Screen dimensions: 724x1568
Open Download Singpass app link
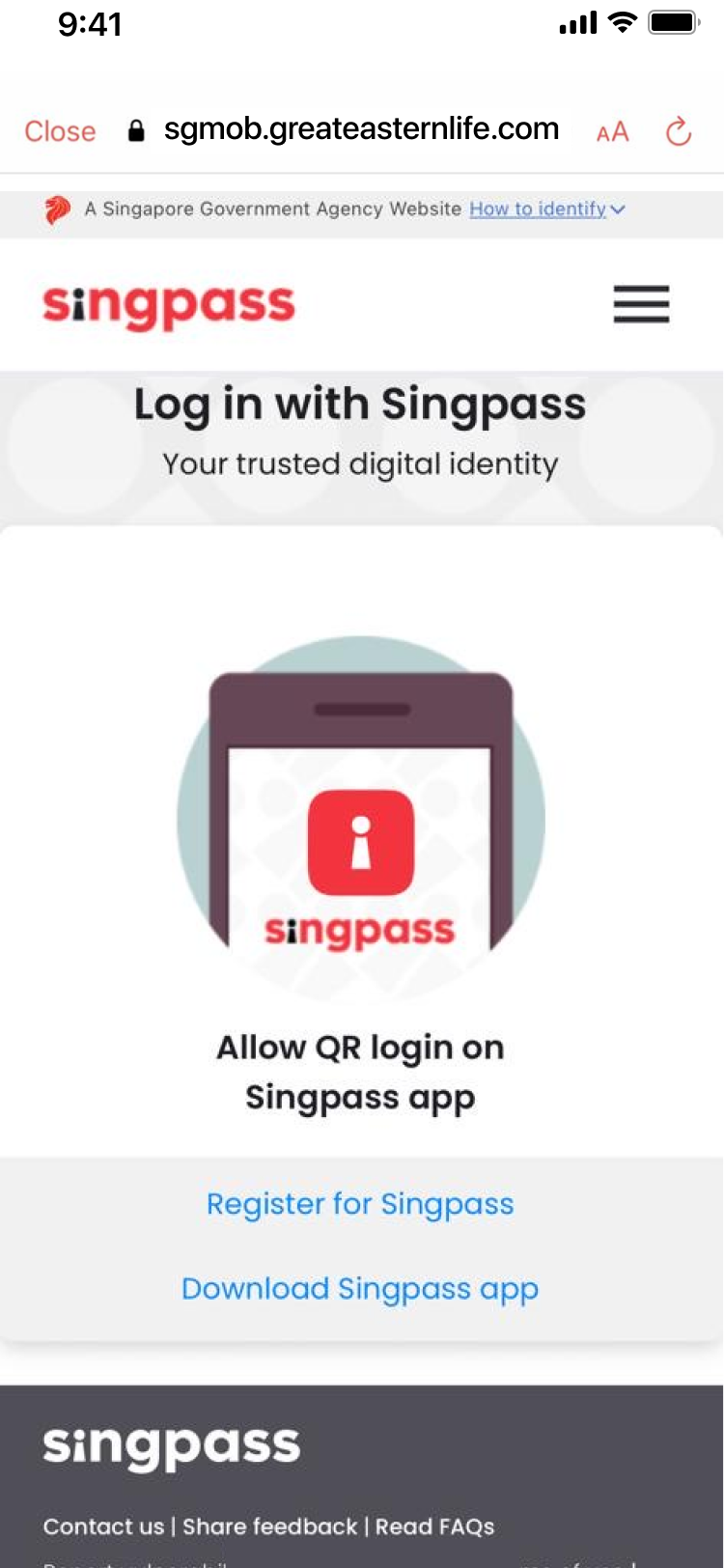[x=360, y=1288]
